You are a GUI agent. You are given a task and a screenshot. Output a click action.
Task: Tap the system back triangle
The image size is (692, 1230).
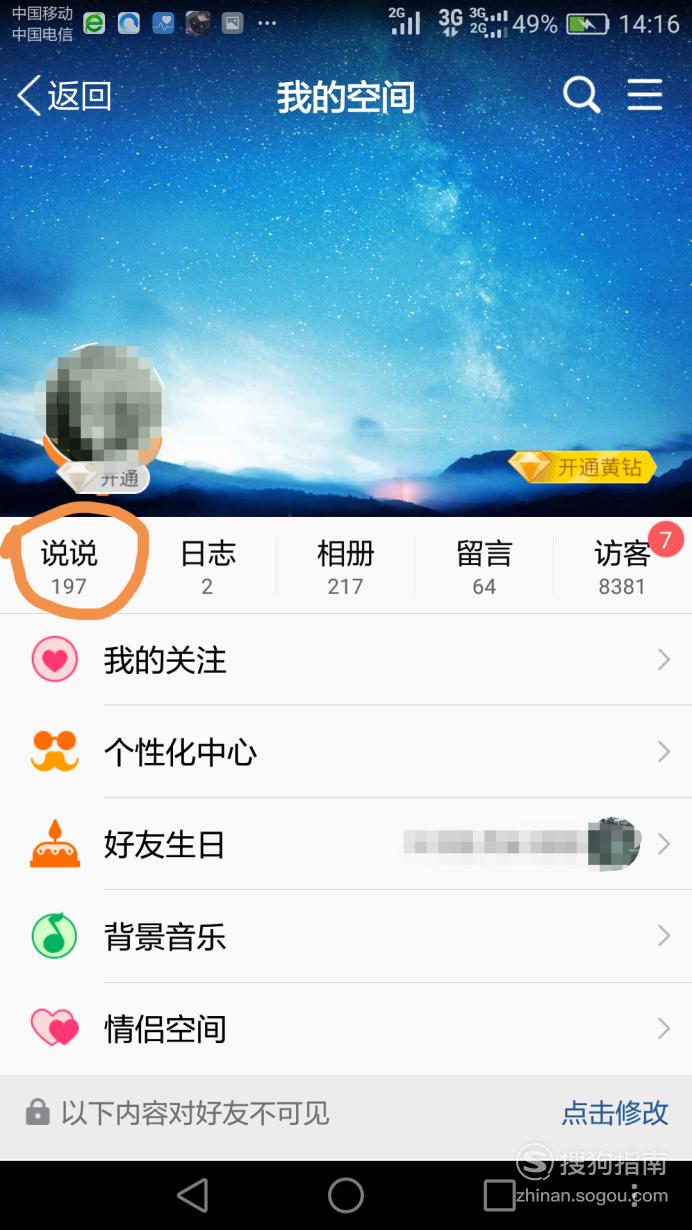tap(192, 1195)
